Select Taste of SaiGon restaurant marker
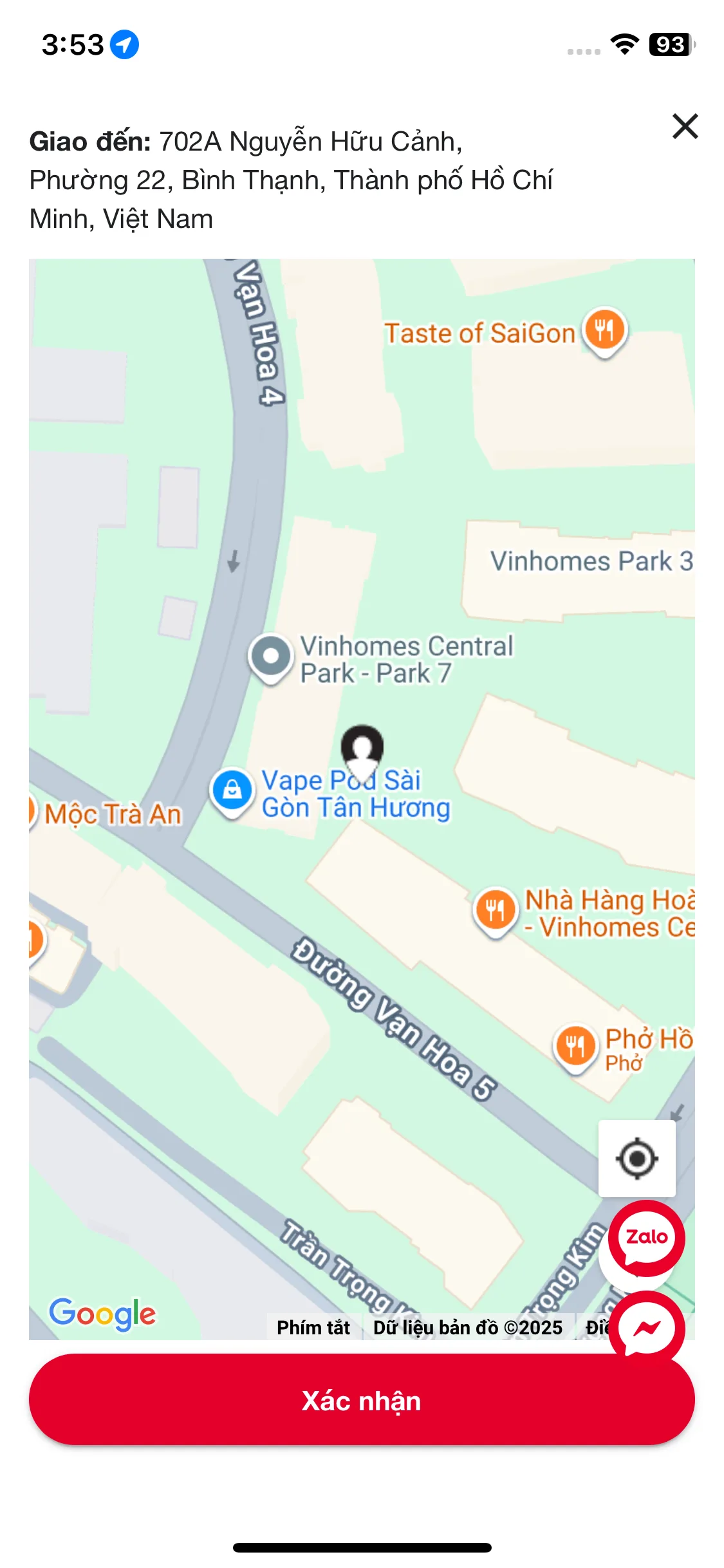Screen dimensions: 724x1568 604,330
